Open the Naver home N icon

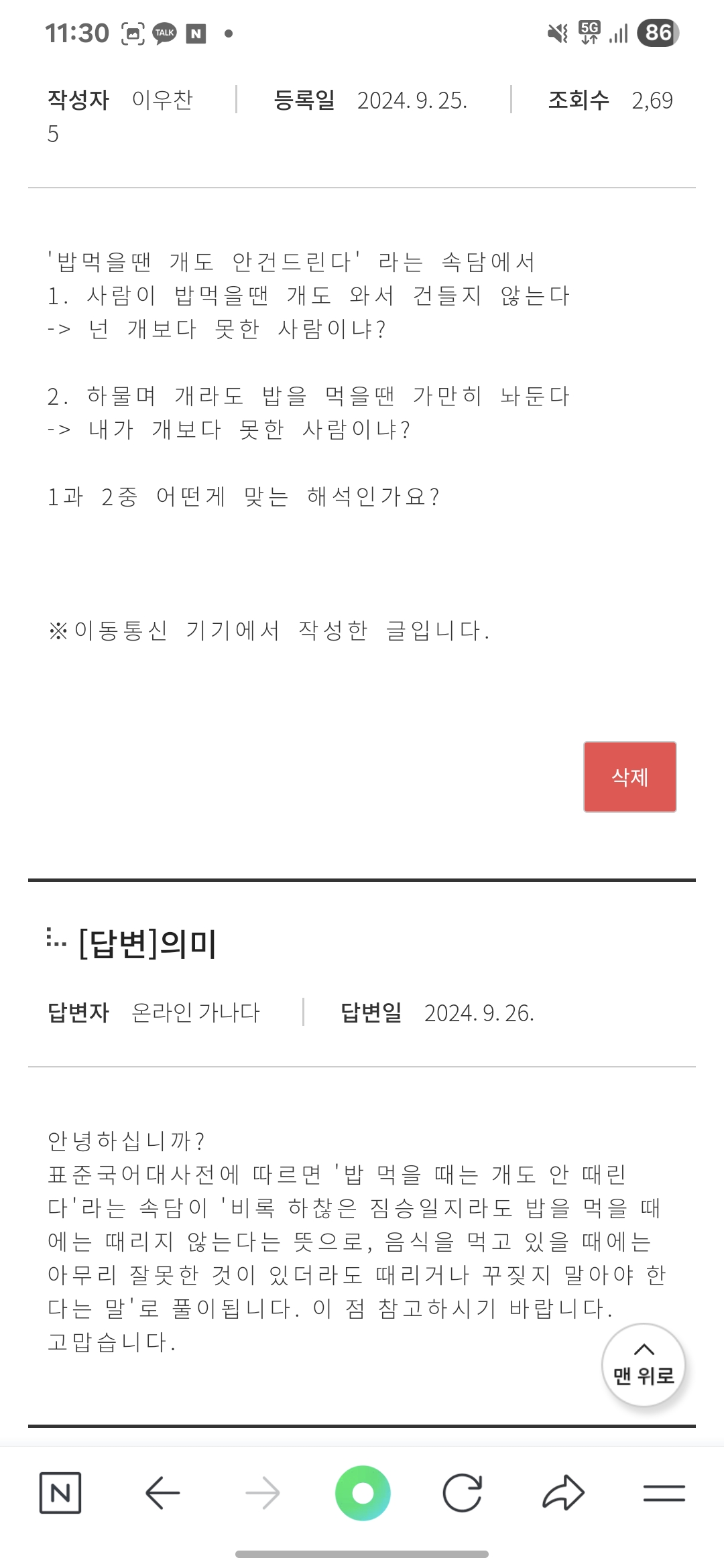[60, 1493]
